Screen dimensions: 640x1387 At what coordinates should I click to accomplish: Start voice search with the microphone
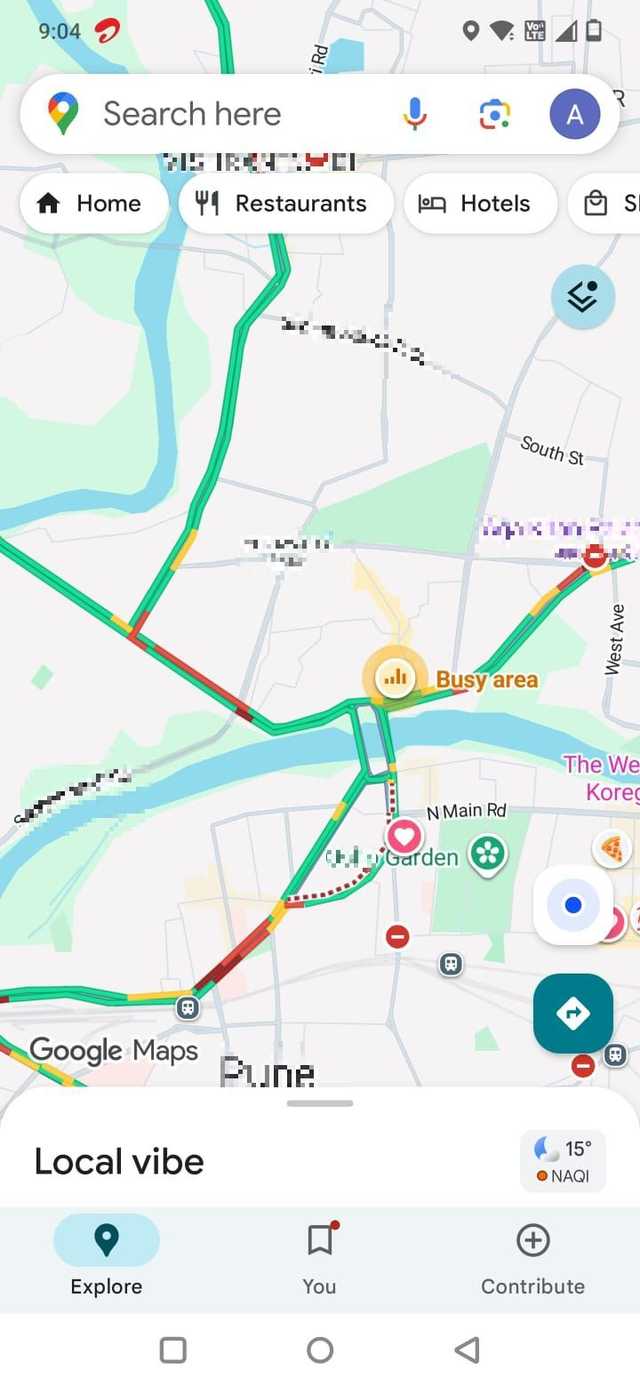pos(415,114)
